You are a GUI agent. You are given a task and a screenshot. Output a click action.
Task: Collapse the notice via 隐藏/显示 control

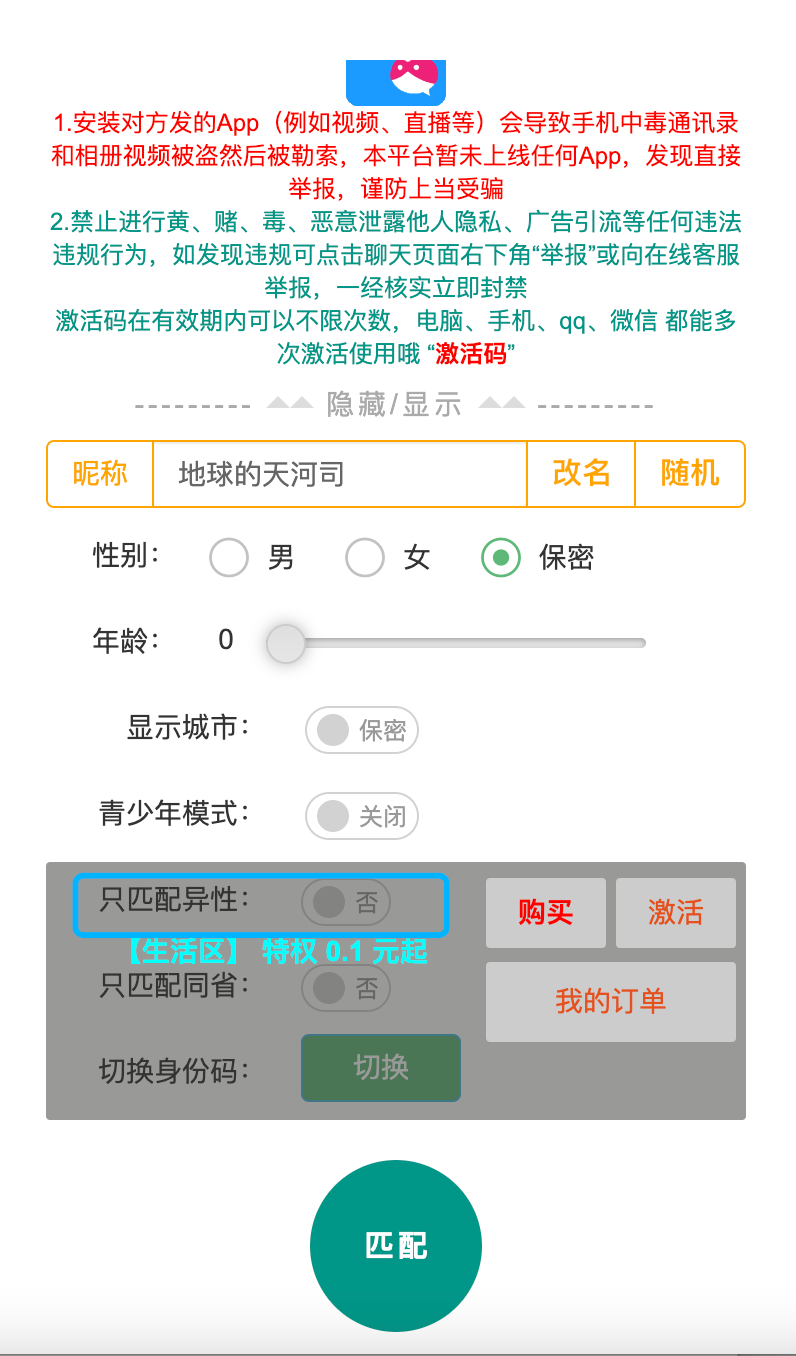(393, 403)
